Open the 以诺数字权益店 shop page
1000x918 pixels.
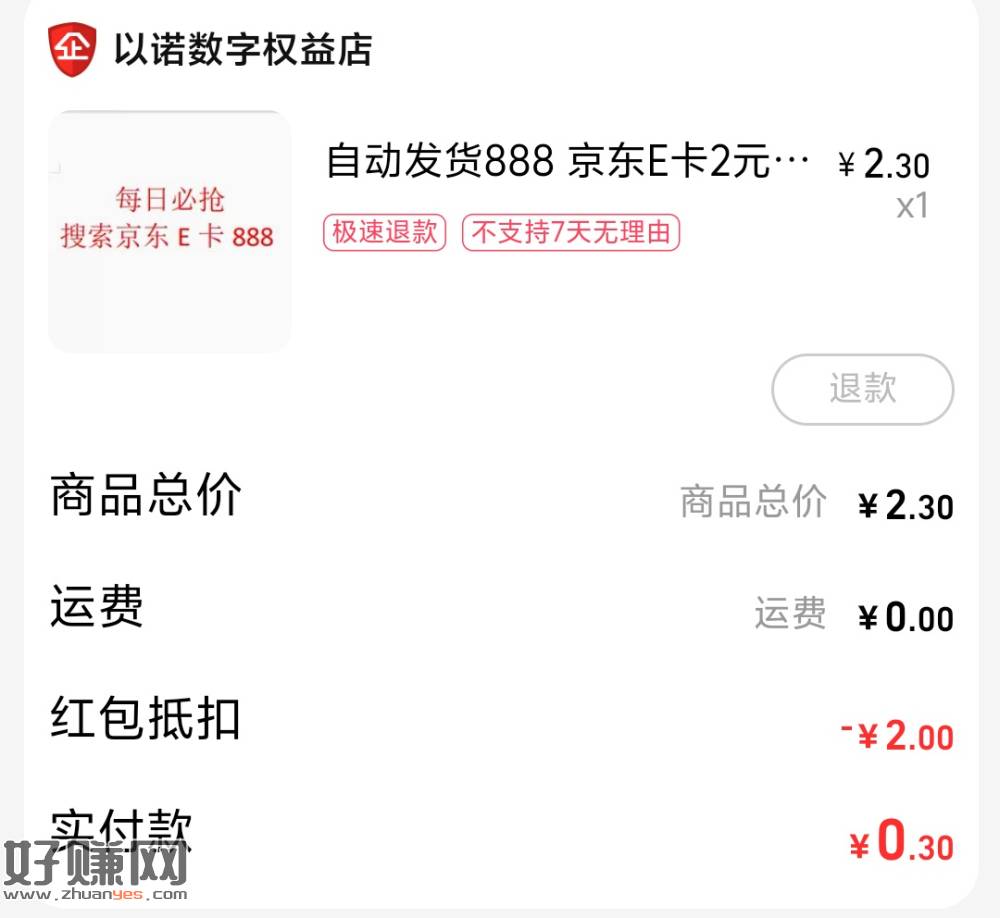(x=242, y=49)
